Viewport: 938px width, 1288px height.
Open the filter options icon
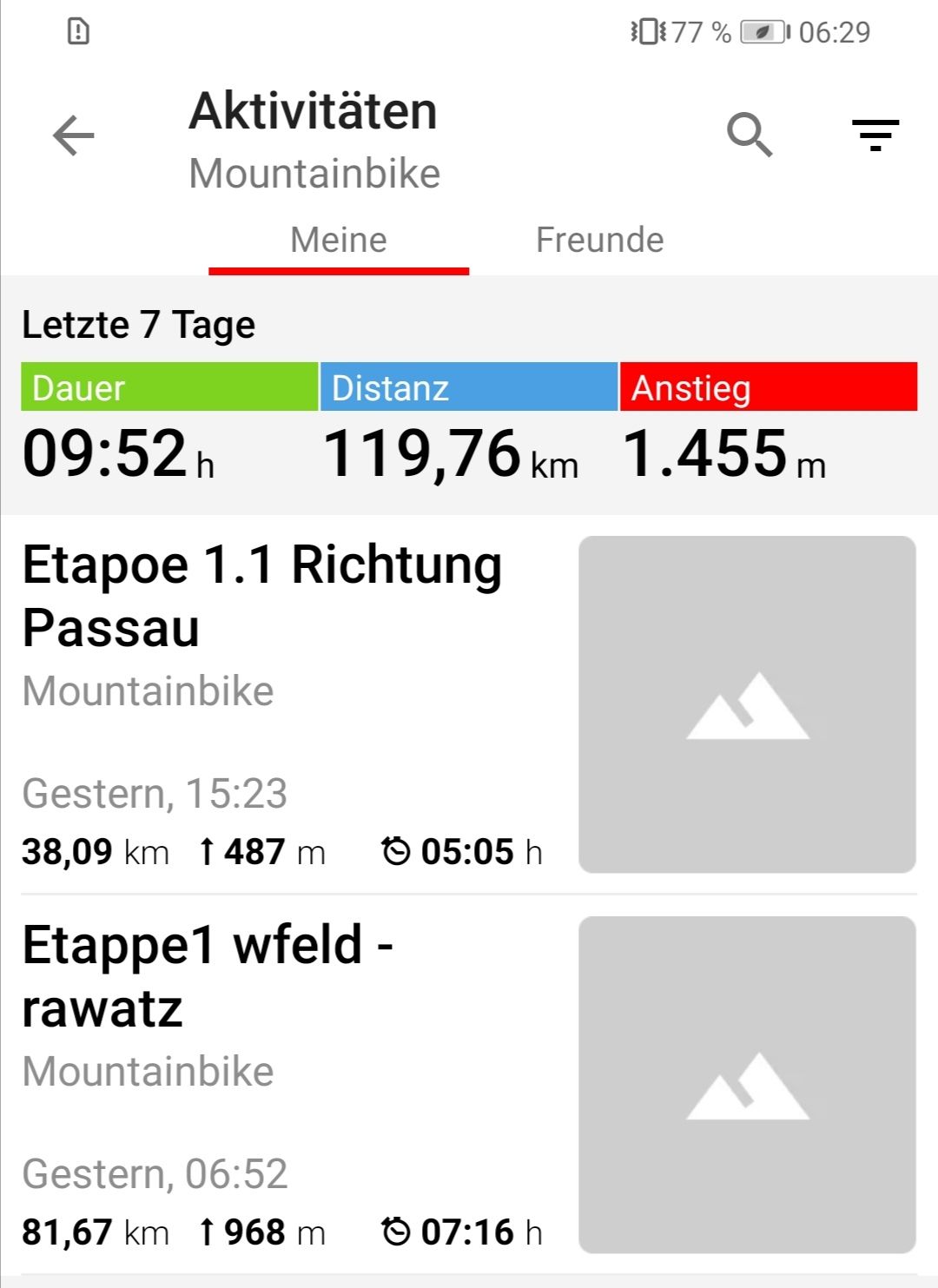point(875,135)
